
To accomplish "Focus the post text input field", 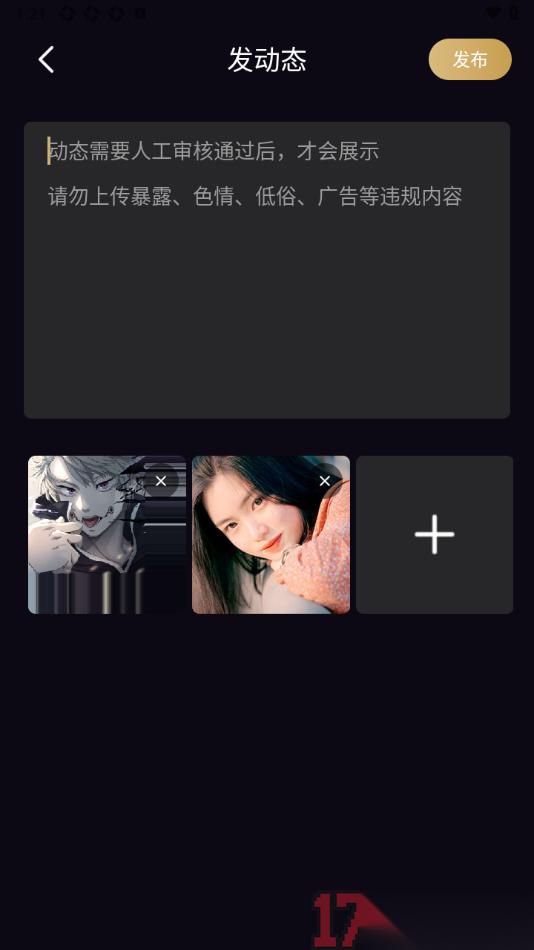I will pyautogui.click(x=267, y=270).
